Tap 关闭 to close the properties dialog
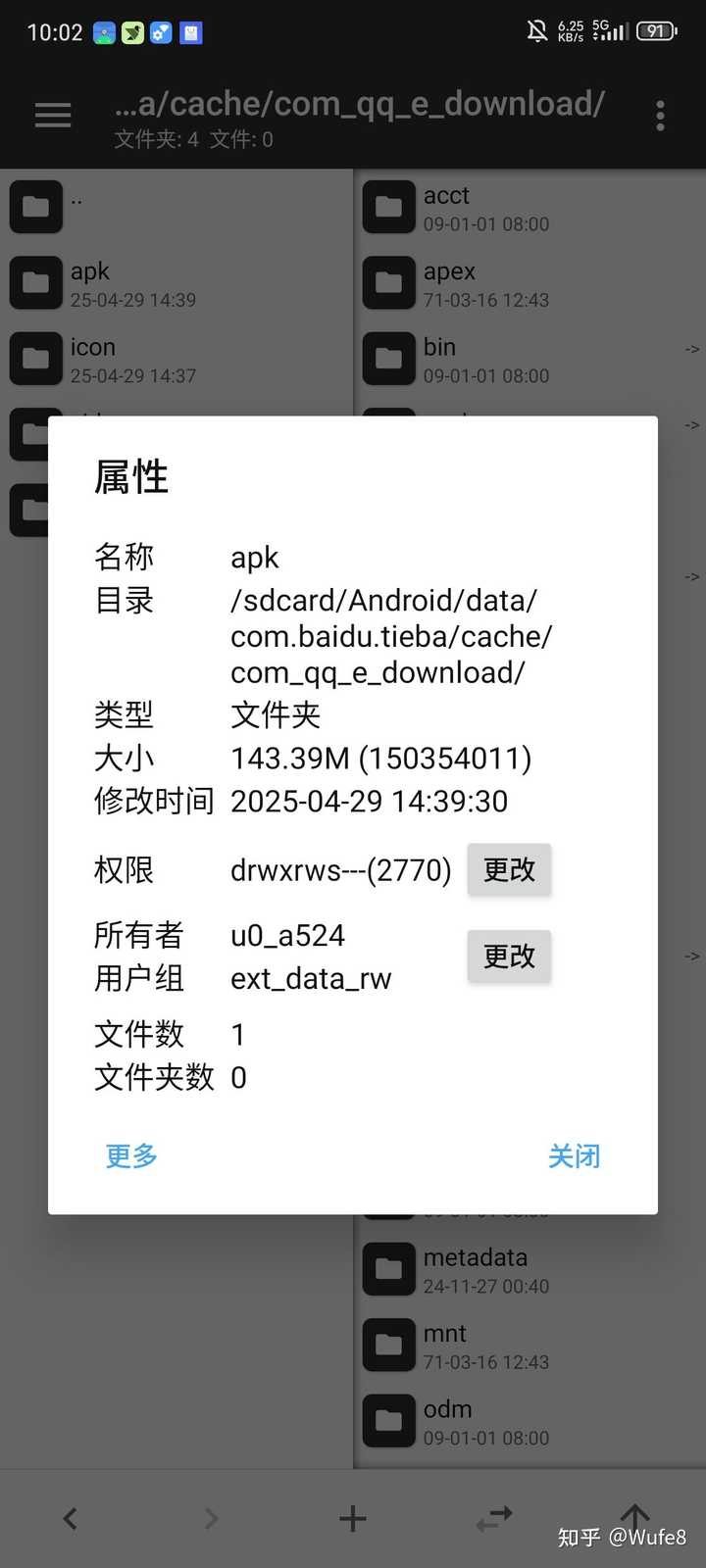Viewport: 706px width, 1568px height. pos(575,1156)
